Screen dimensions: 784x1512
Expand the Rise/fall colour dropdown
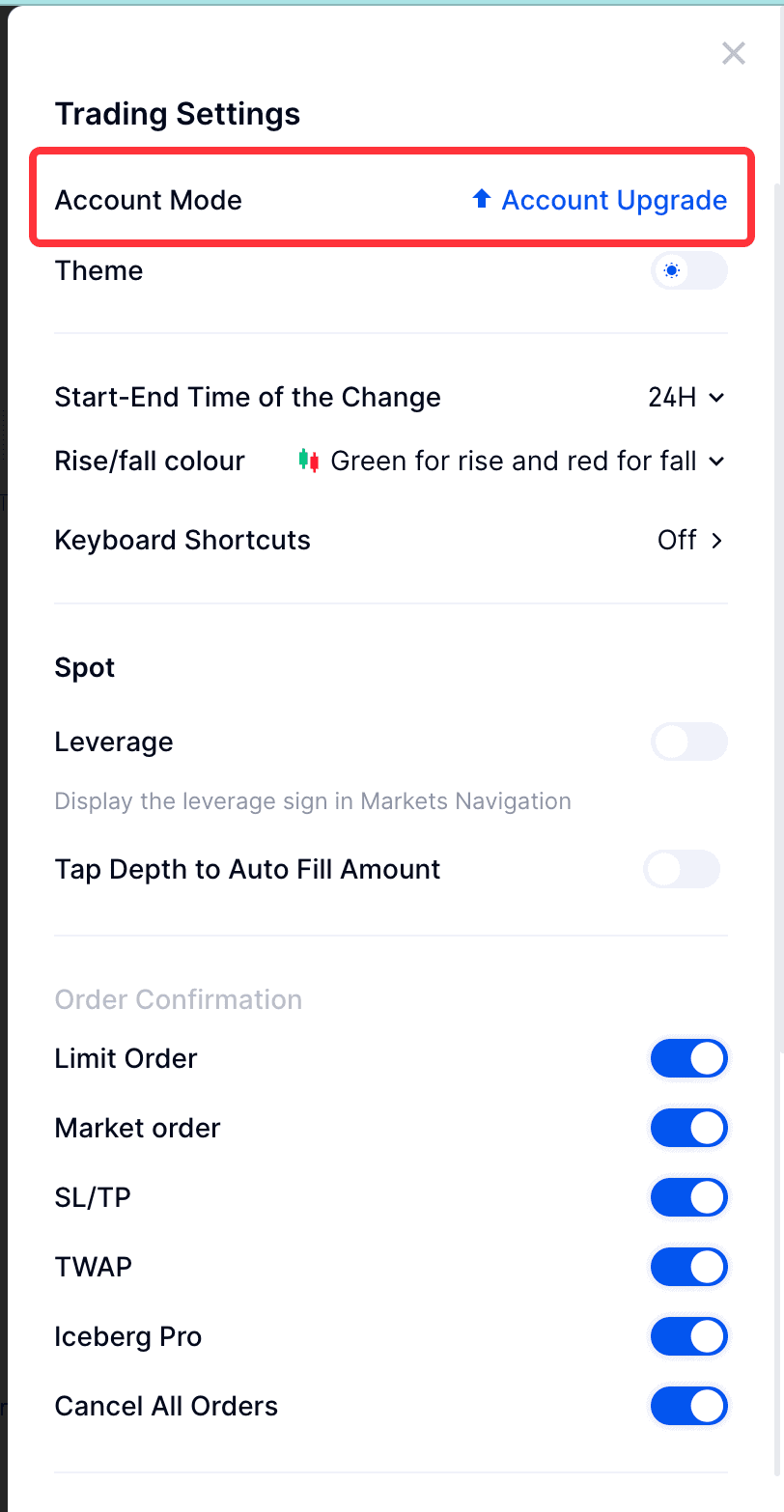point(513,462)
